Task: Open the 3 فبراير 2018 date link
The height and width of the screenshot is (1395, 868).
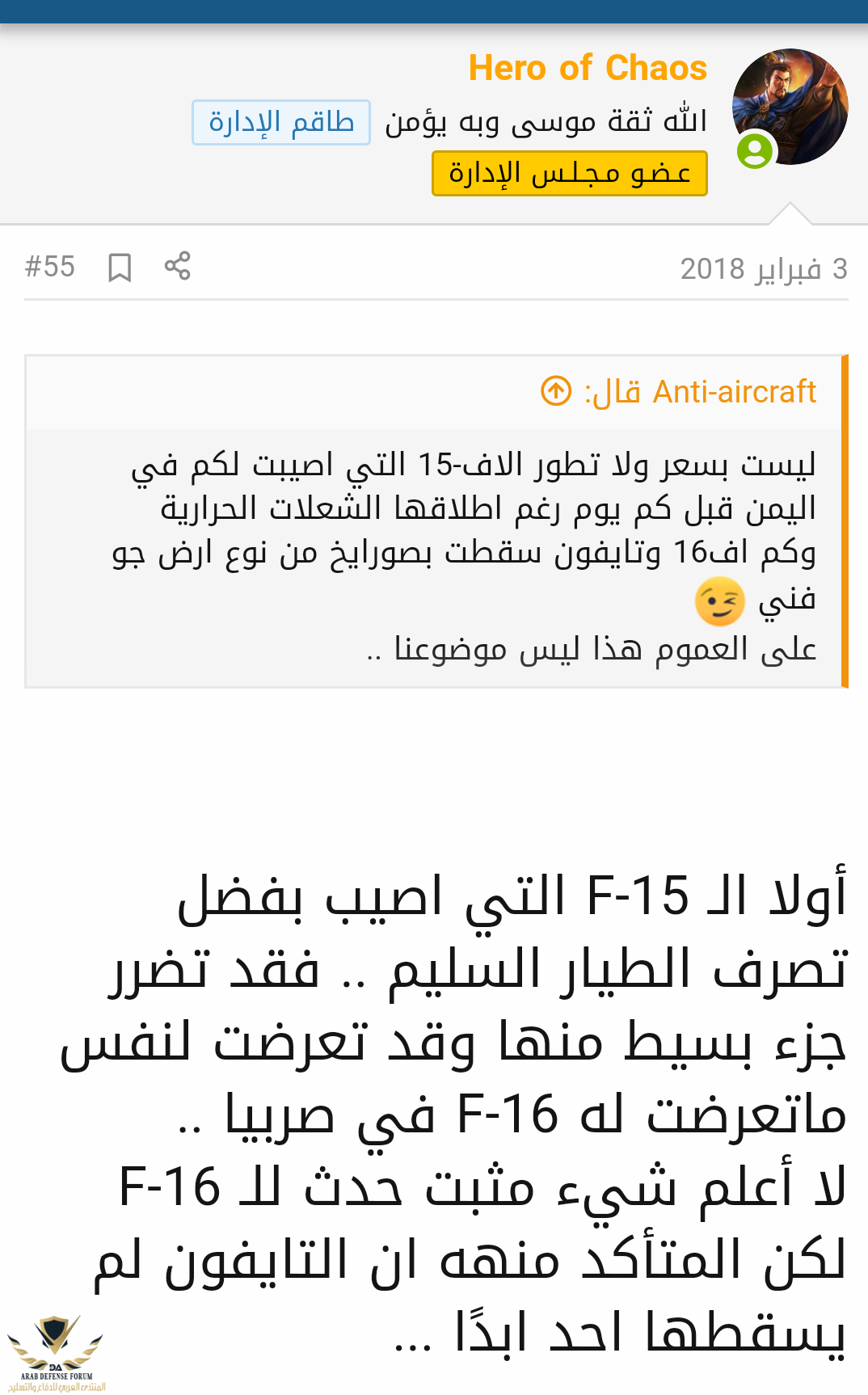Action: click(763, 268)
